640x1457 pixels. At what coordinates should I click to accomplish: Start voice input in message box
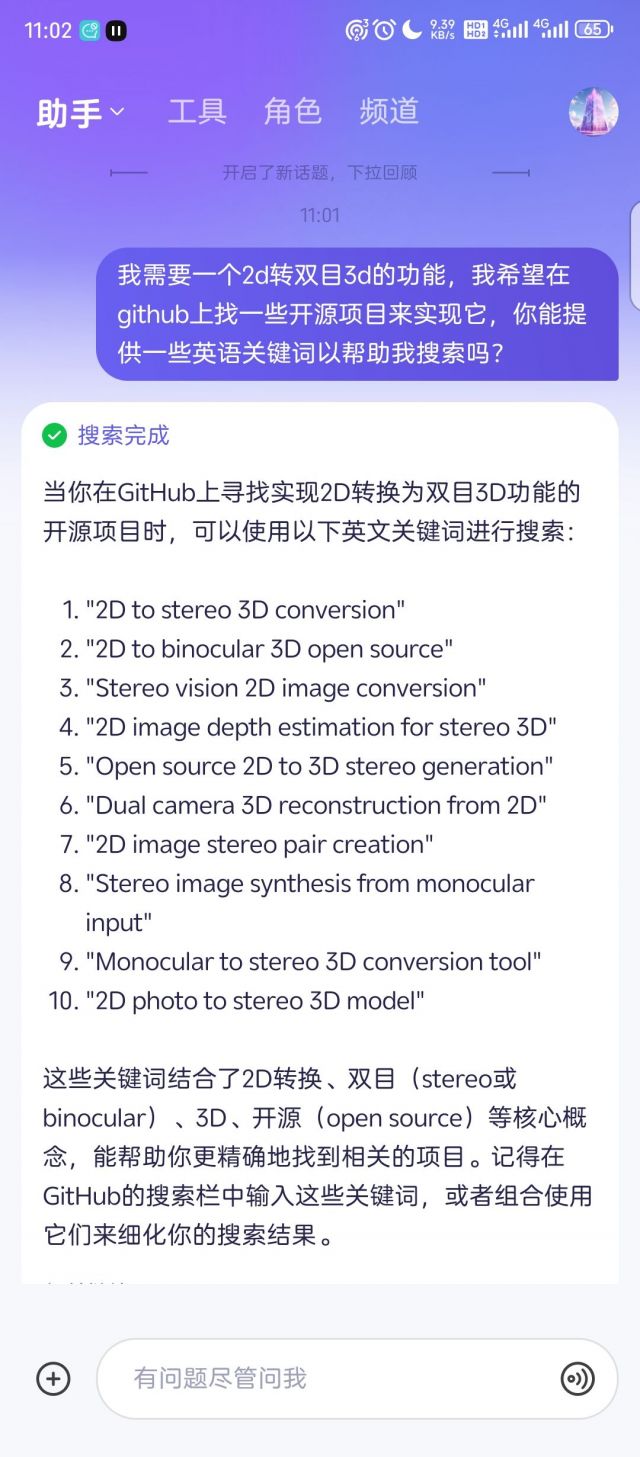pyautogui.click(x=577, y=1379)
